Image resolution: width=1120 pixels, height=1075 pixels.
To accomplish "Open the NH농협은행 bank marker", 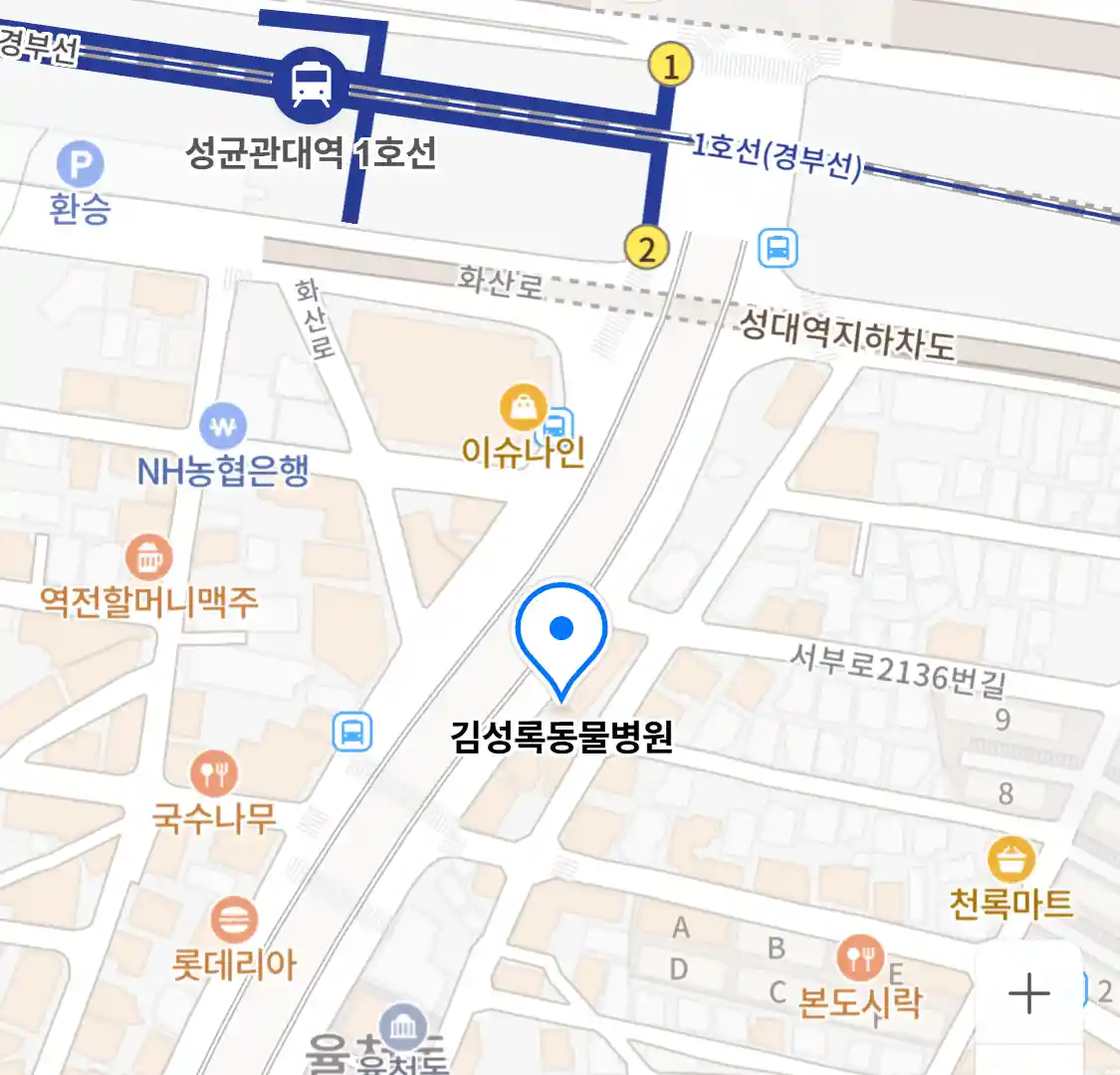I will tap(223, 429).
